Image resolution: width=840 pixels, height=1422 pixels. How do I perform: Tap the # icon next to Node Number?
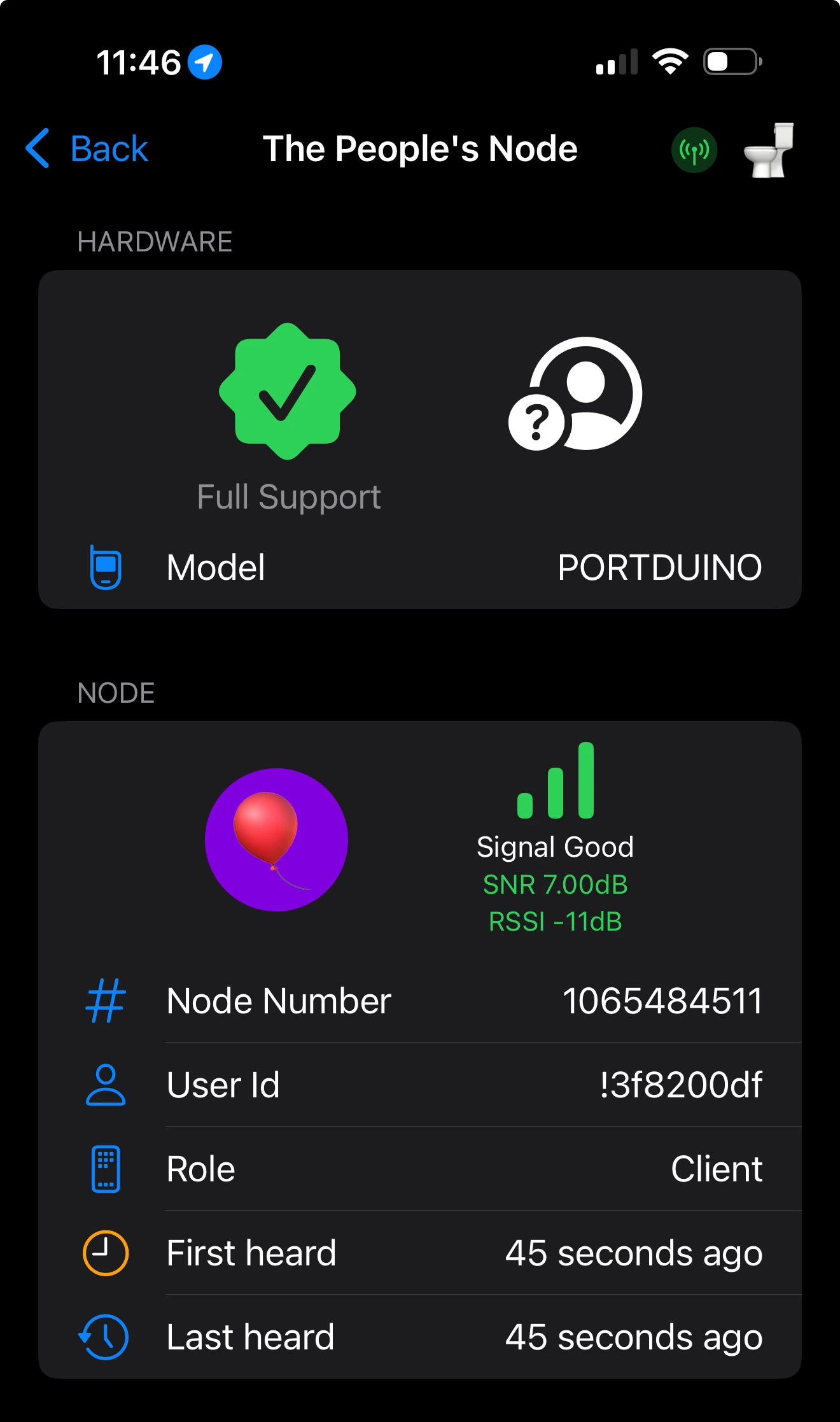pyautogui.click(x=105, y=1001)
